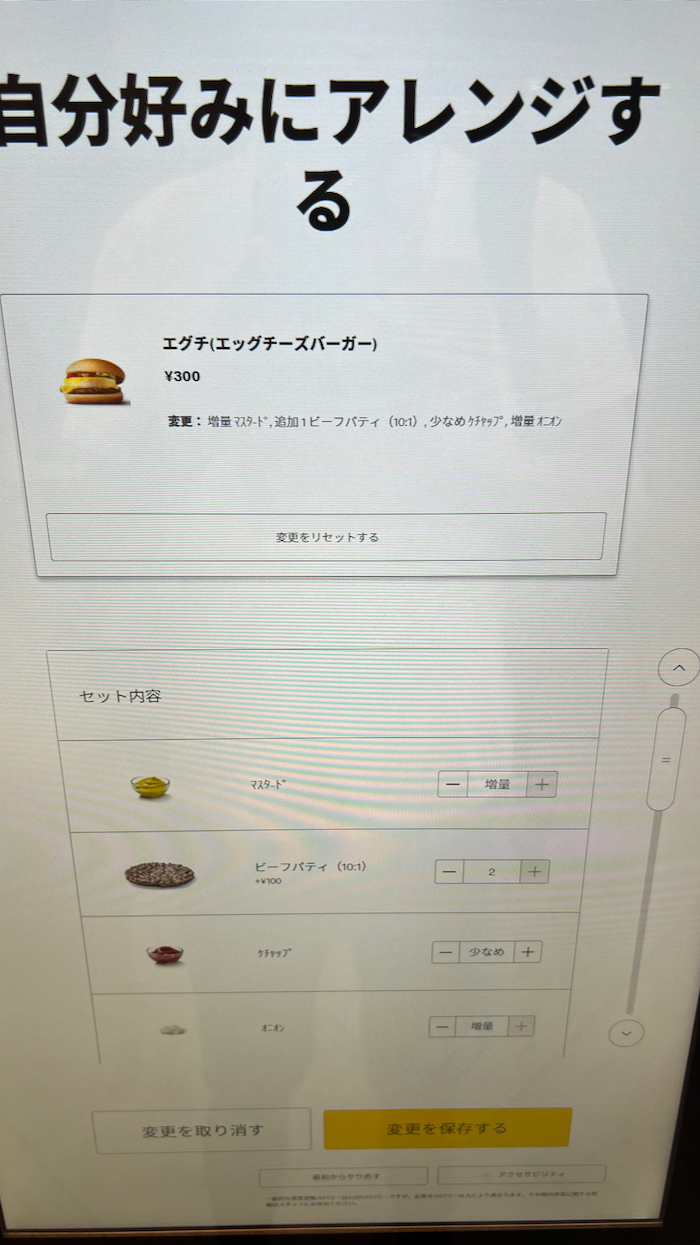Decrease the オニオン amount
The width and height of the screenshot is (700, 1245).
point(442,1026)
